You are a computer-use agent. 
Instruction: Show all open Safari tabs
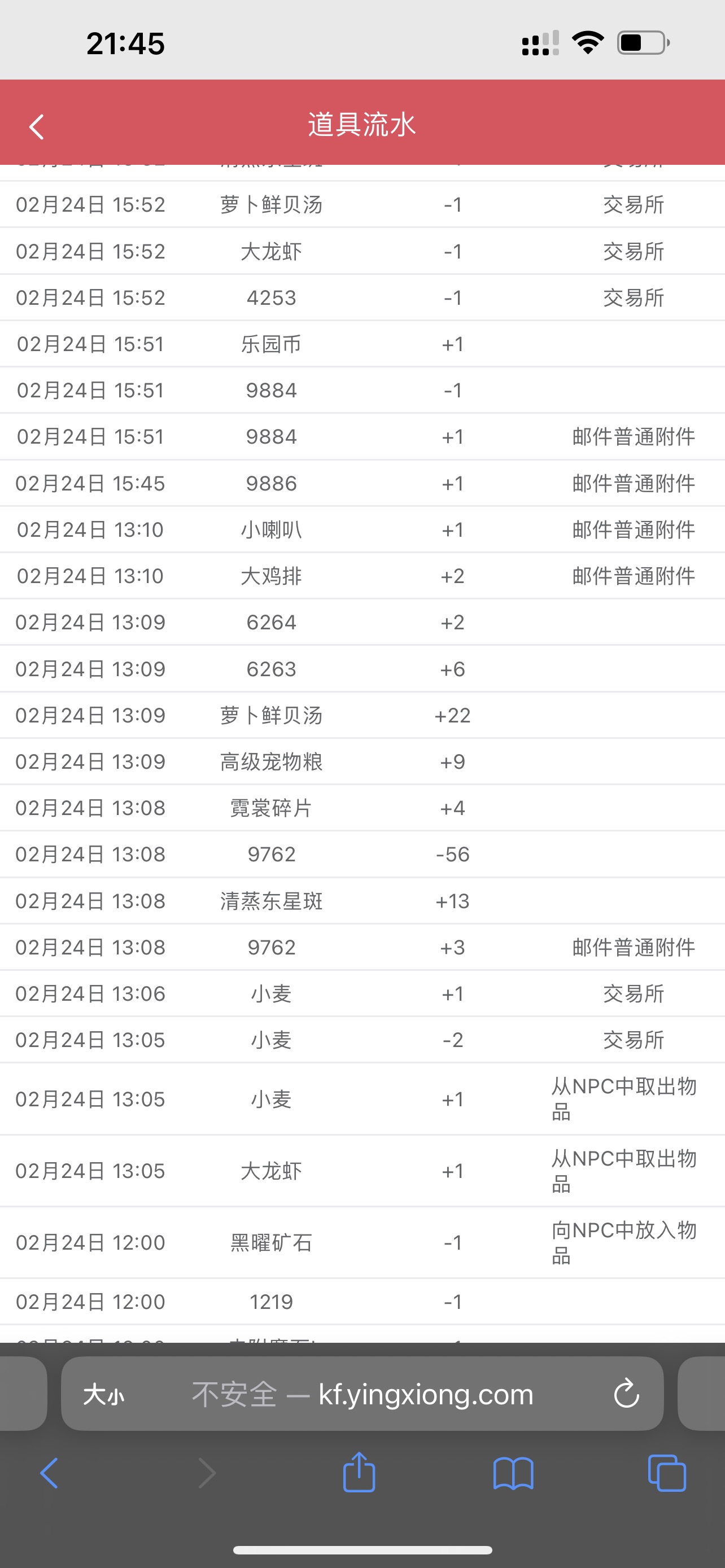667,1473
